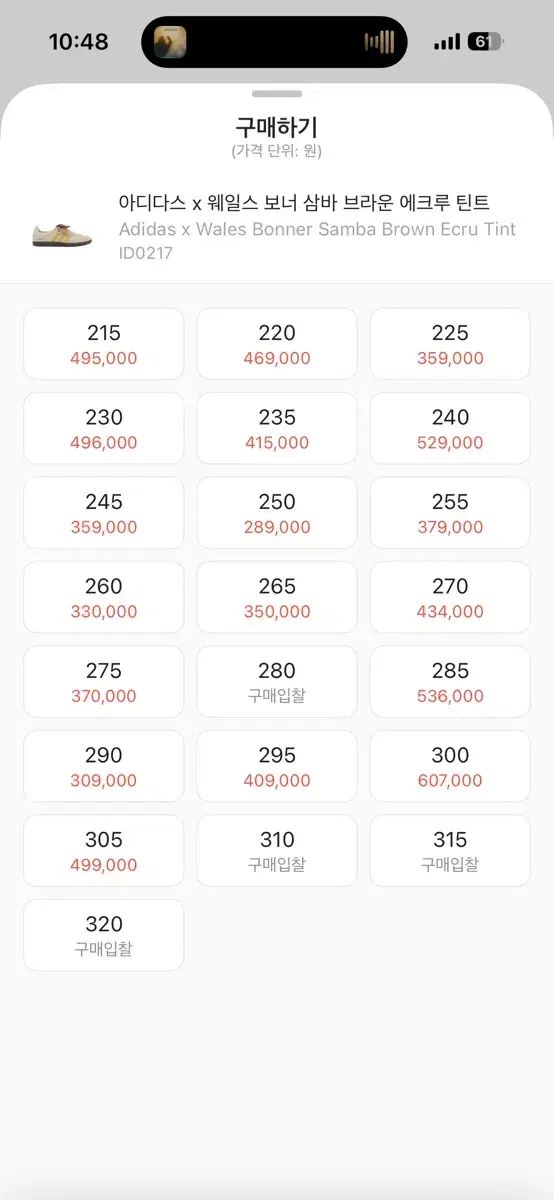This screenshot has height=1200, width=554.
Task: Choose the 255 size button
Action: coord(450,513)
